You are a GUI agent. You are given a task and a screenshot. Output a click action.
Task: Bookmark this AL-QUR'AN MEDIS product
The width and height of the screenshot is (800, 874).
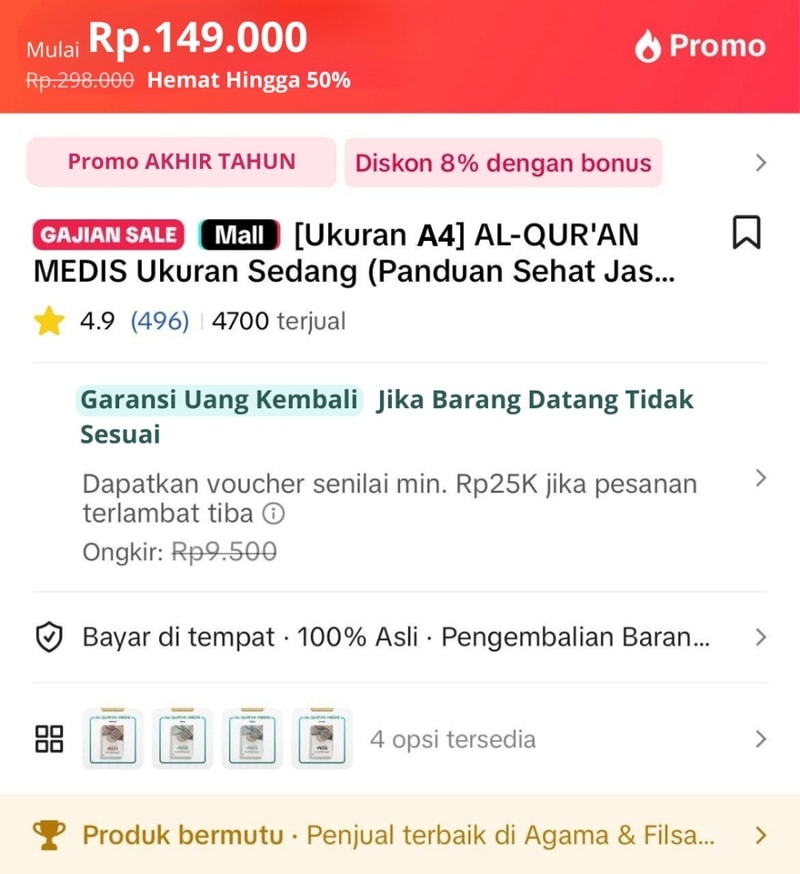746,233
